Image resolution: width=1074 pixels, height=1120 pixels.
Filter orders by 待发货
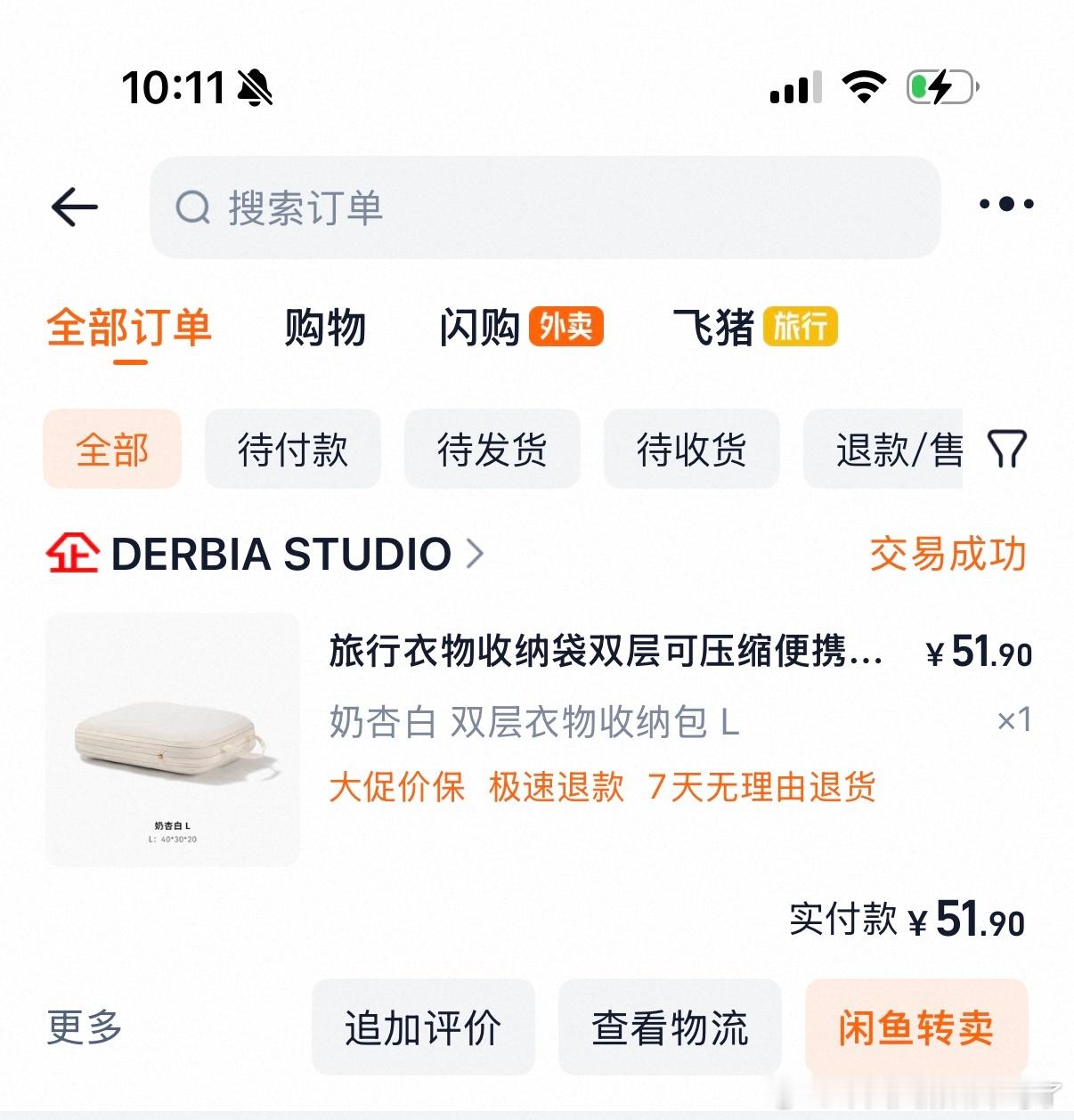click(x=492, y=449)
